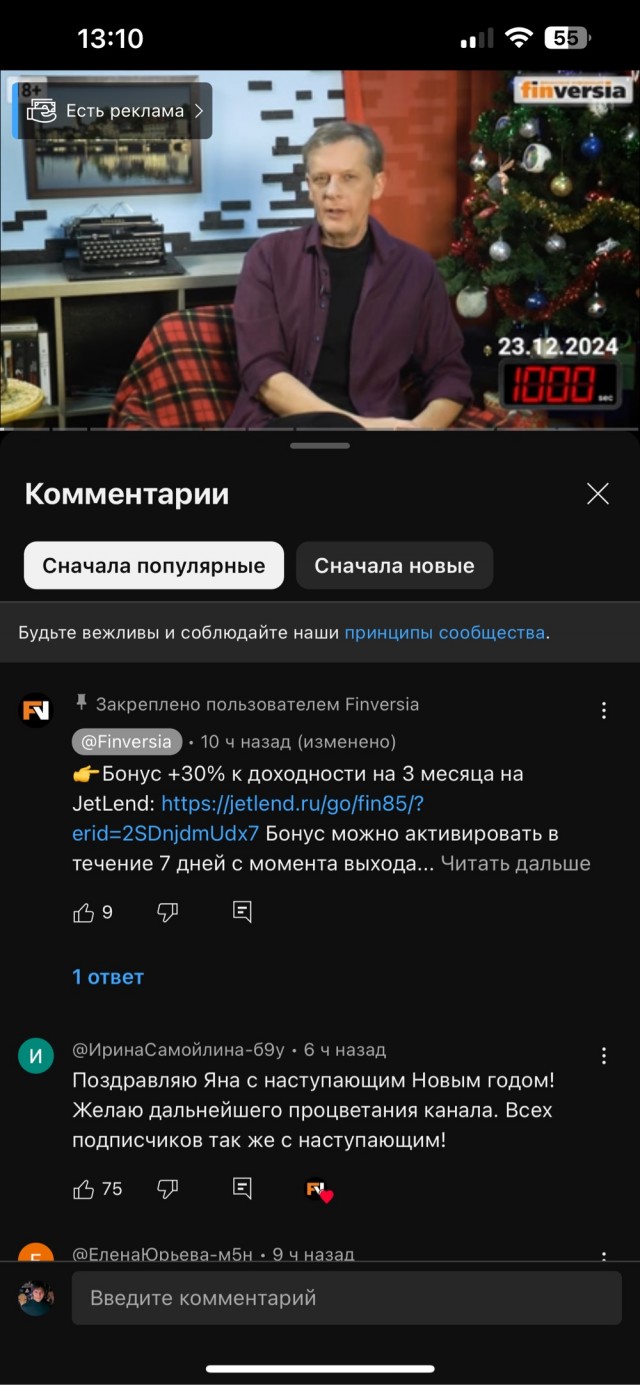
Task: Dislike the pinned Finversia comment
Action: [168, 912]
